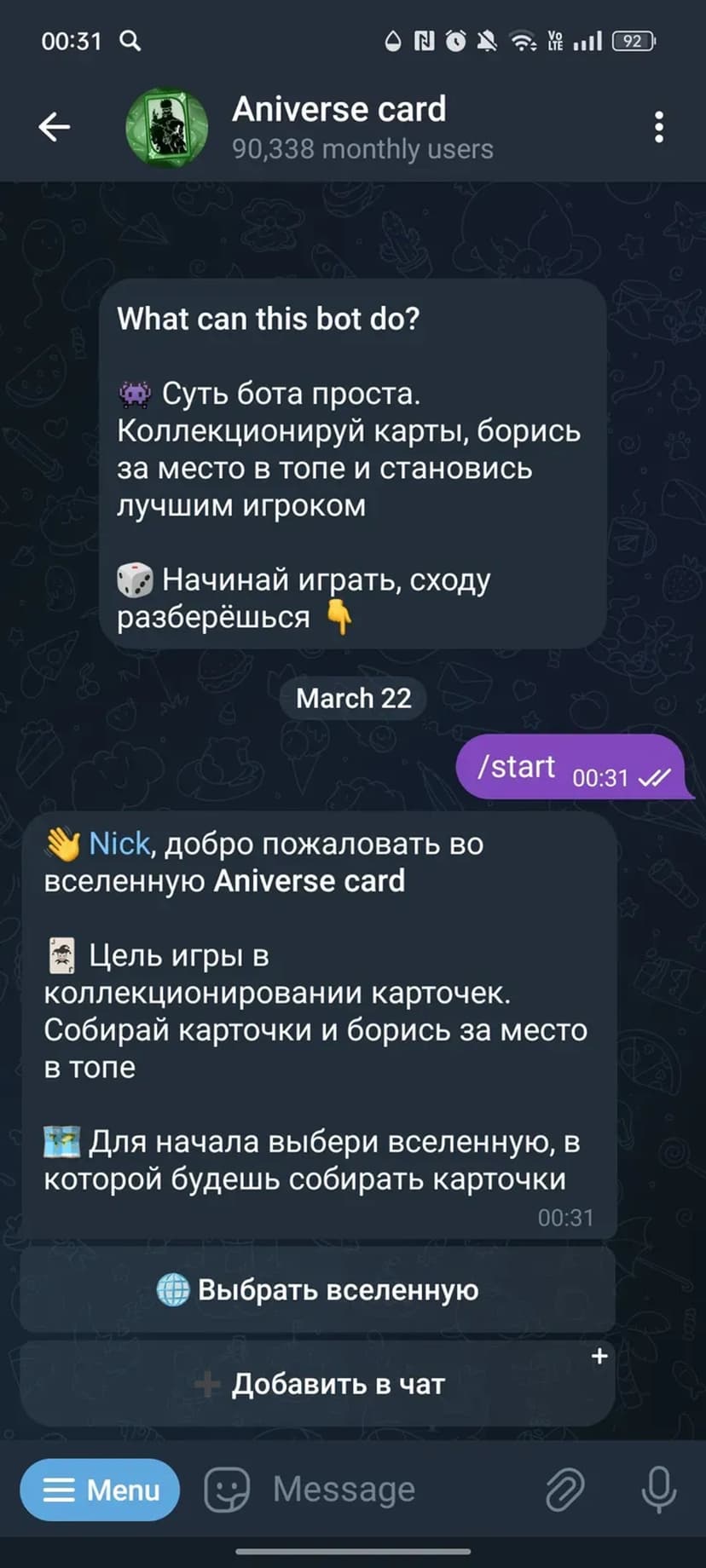Screen dimensions: 706x1568
Task: Open the sticker and emoji panel
Action: (227, 1490)
